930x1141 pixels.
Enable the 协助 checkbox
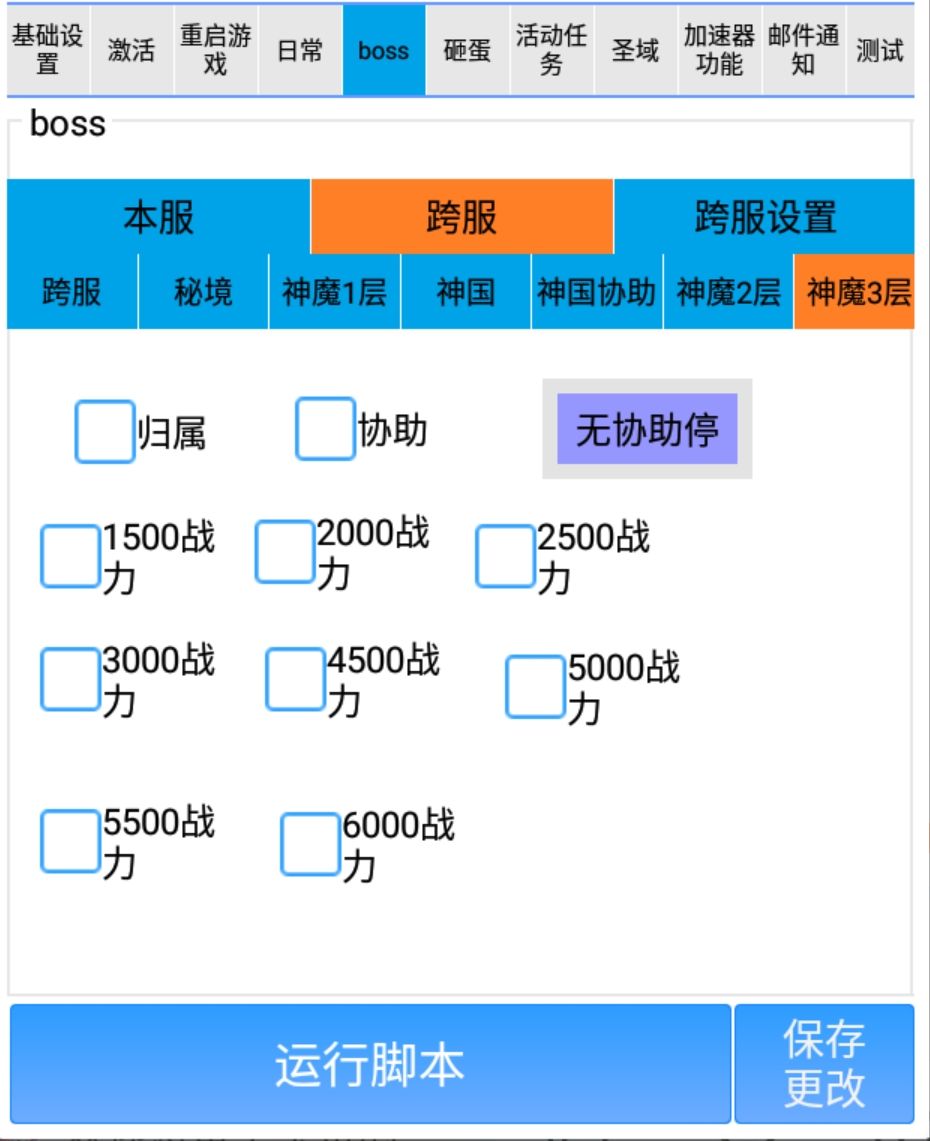pyautogui.click(x=325, y=429)
